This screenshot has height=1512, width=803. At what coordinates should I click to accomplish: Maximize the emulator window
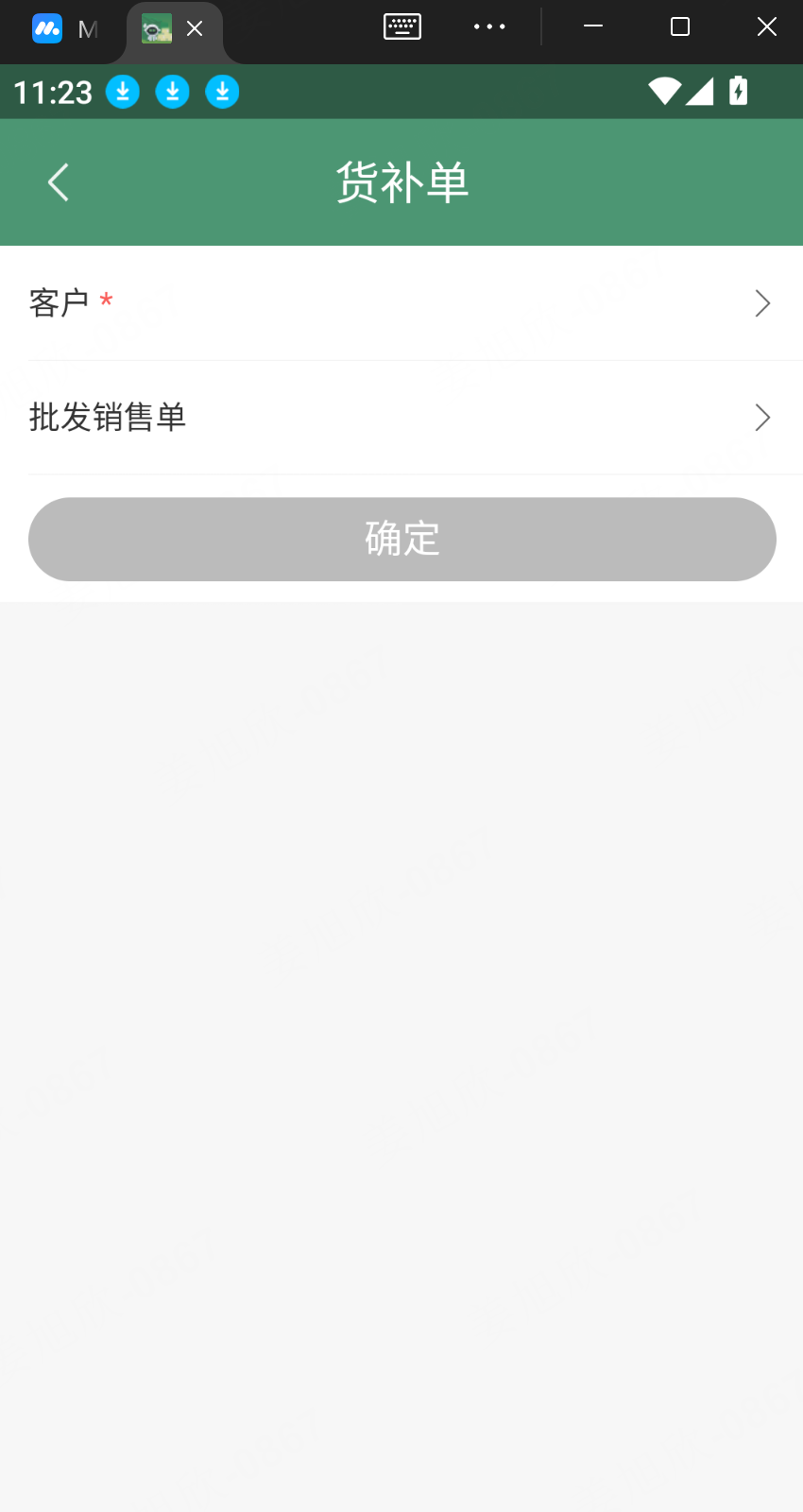pyautogui.click(x=680, y=26)
